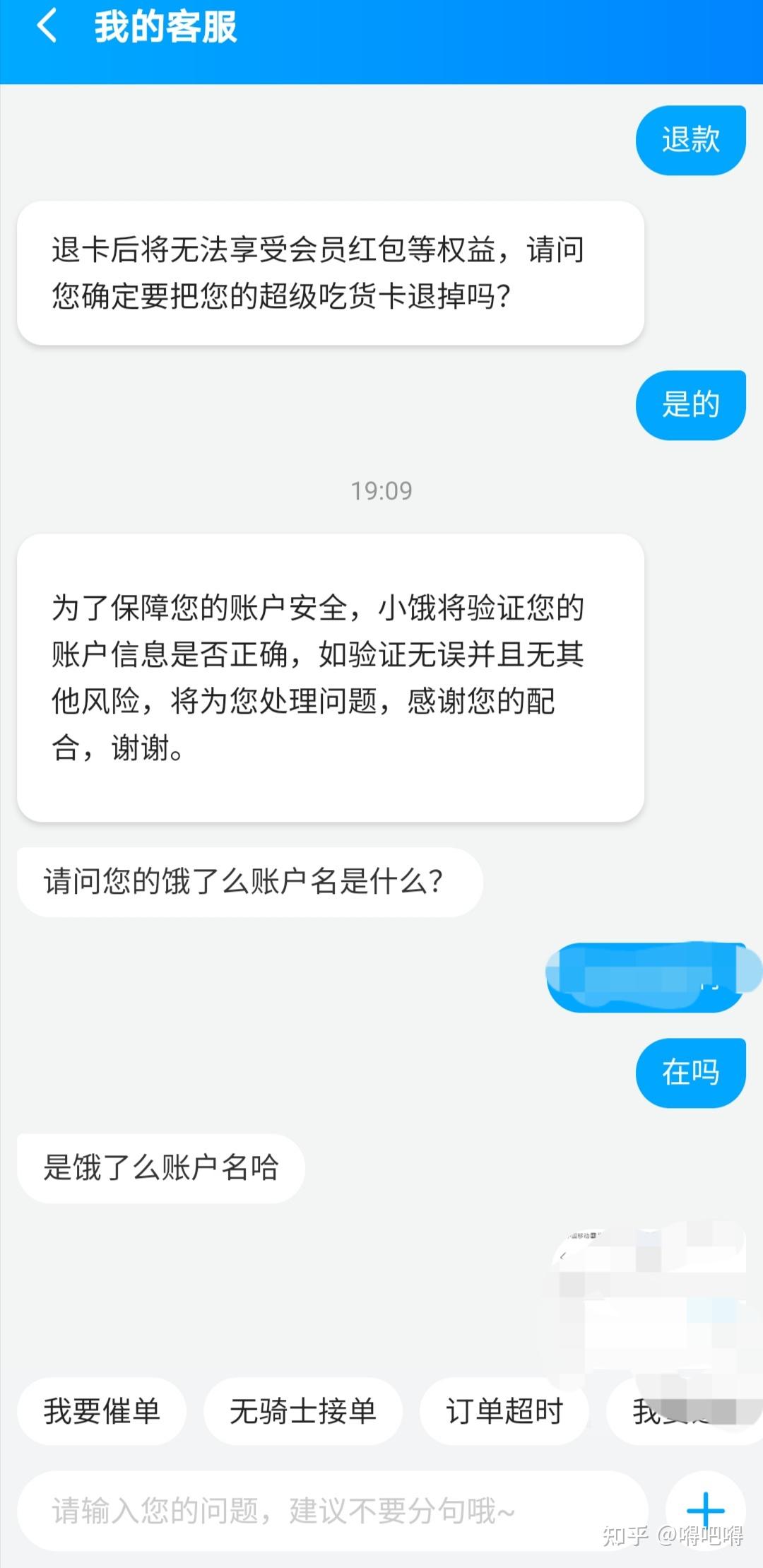Select the 无骑士接单 quick reply chip
Screen dimensions: 763x1568
coord(302,1412)
